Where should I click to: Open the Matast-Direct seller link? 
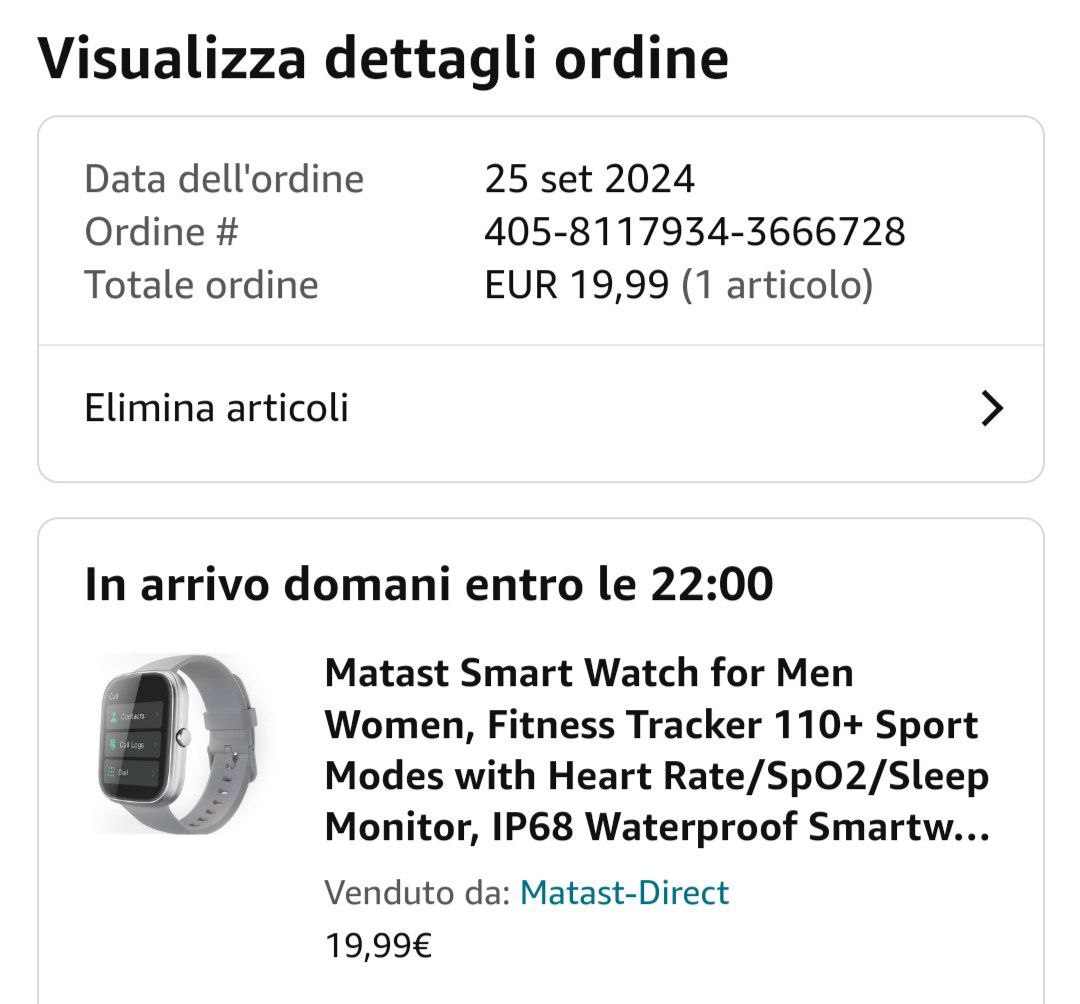(625, 892)
